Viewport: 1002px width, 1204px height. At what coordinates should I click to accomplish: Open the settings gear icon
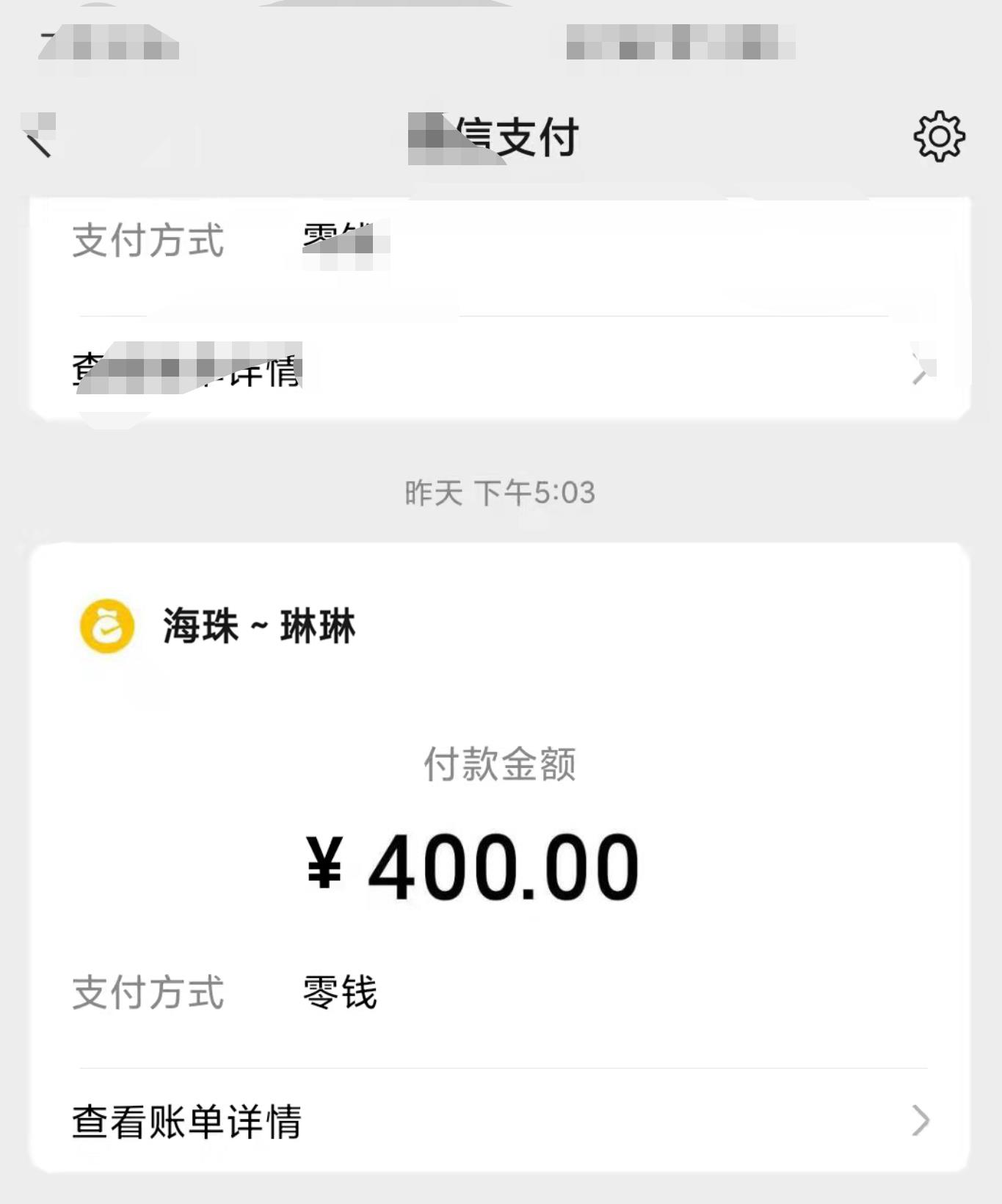939,137
